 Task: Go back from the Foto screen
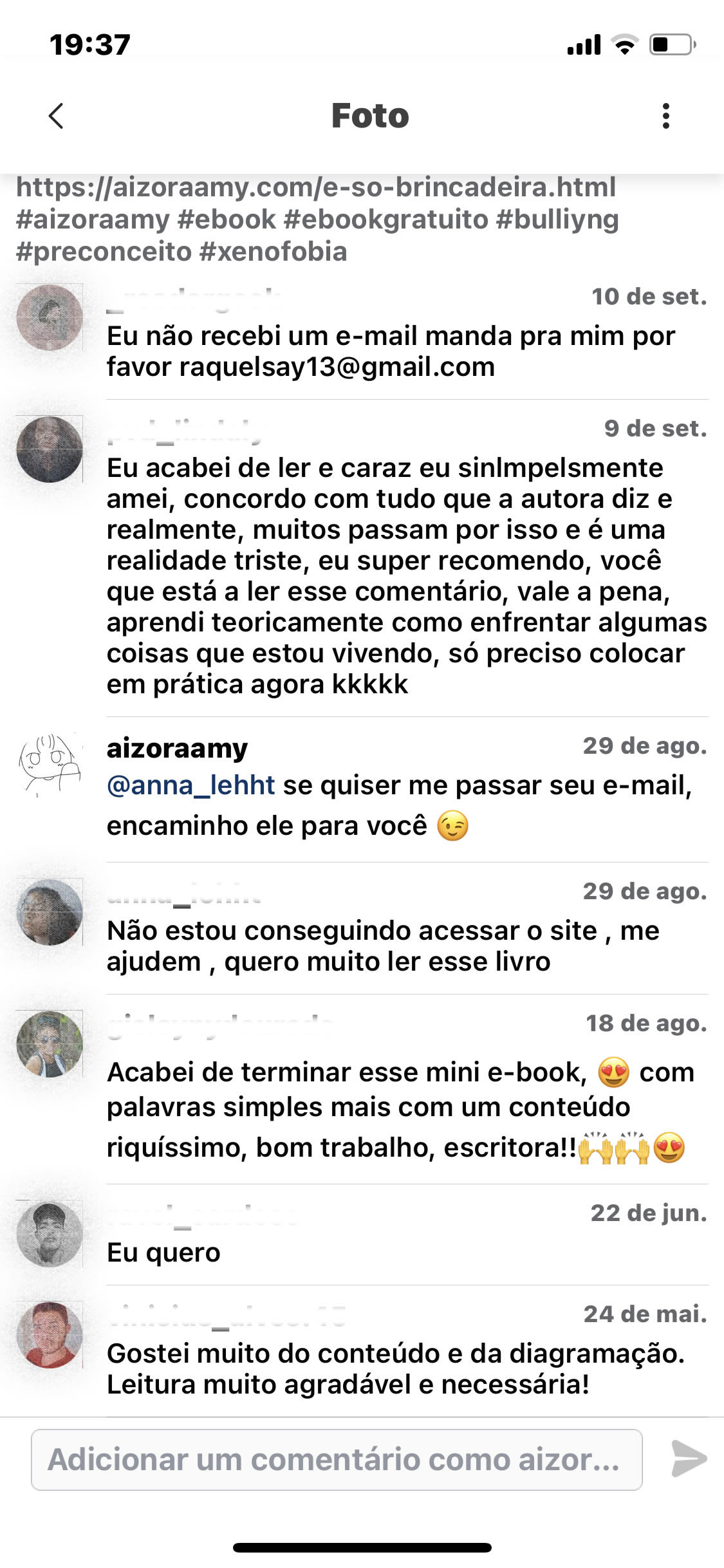click(x=57, y=117)
